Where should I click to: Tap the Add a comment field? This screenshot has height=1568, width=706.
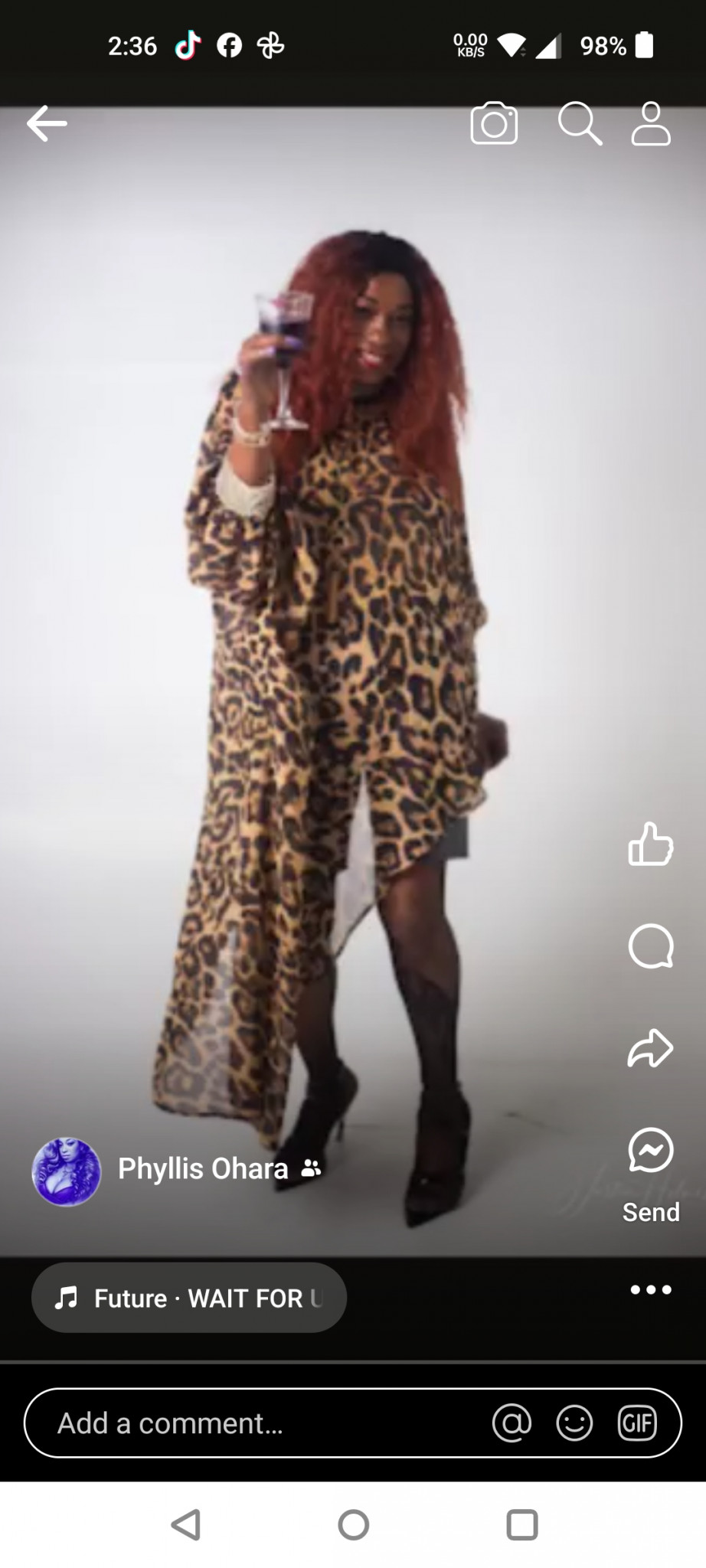point(253,1423)
